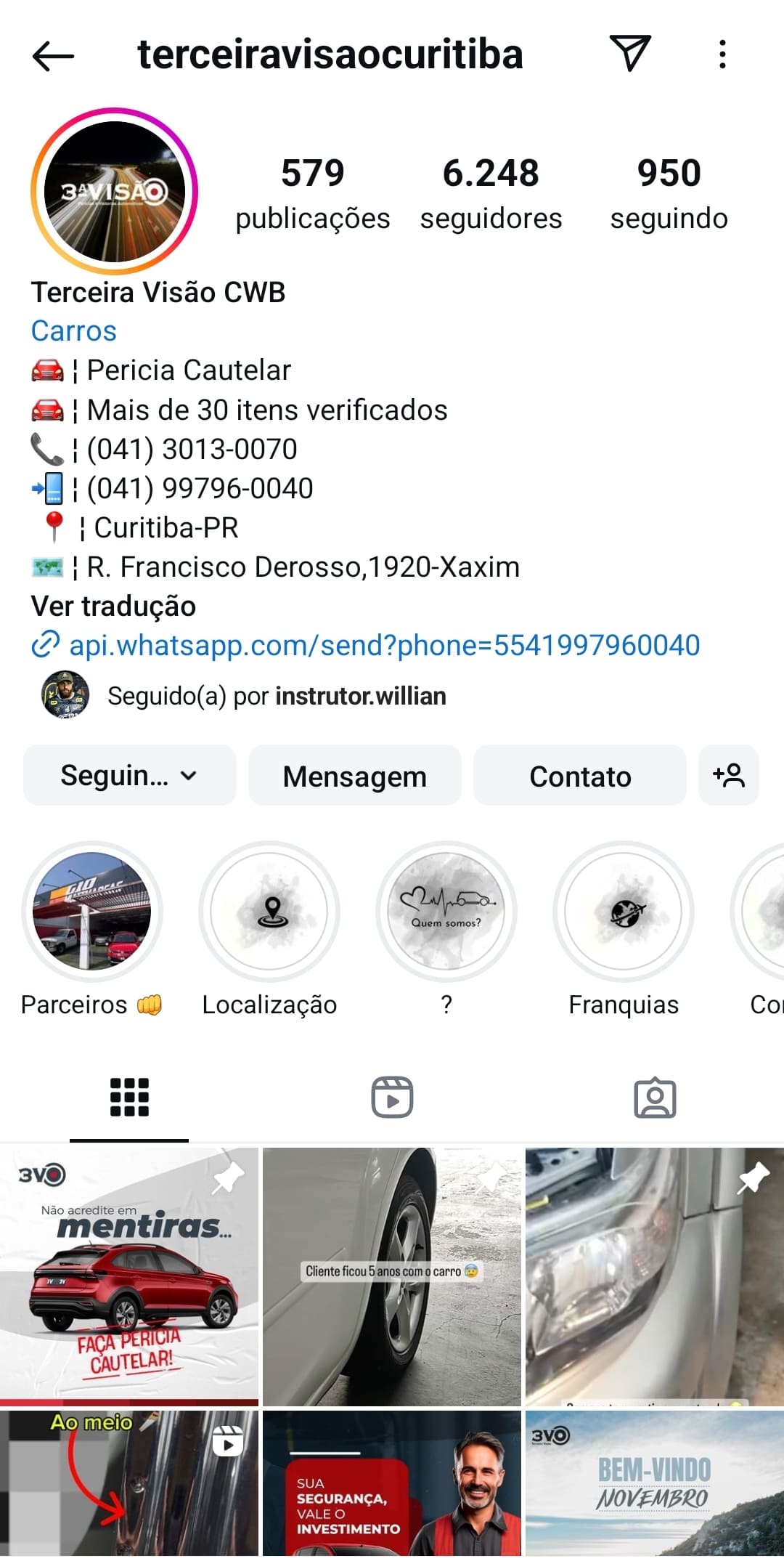The height and width of the screenshot is (1561, 784).
Task: Open the Franquias story highlight
Action: pyautogui.click(x=624, y=912)
